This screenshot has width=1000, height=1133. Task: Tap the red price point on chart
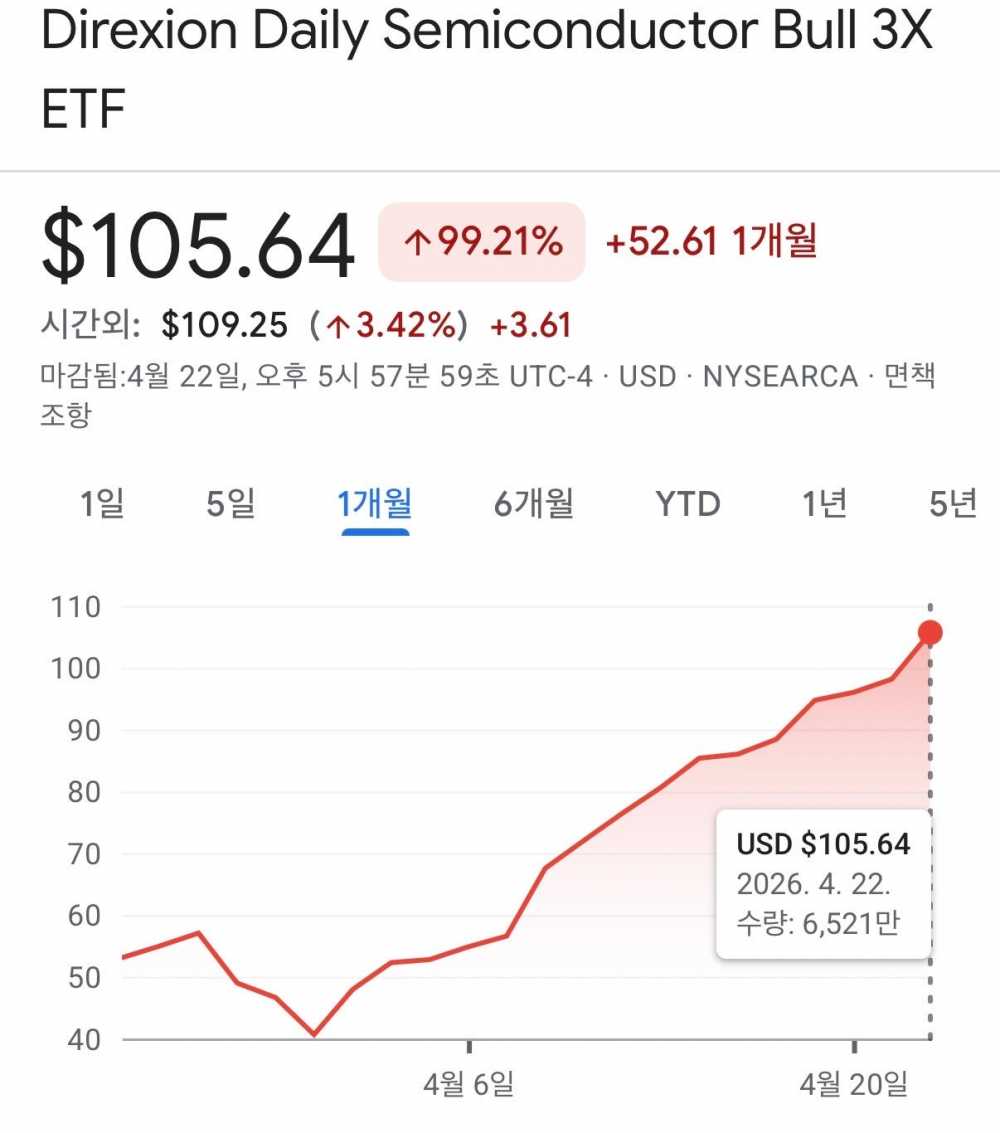pyautogui.click(x=930, y=632)
